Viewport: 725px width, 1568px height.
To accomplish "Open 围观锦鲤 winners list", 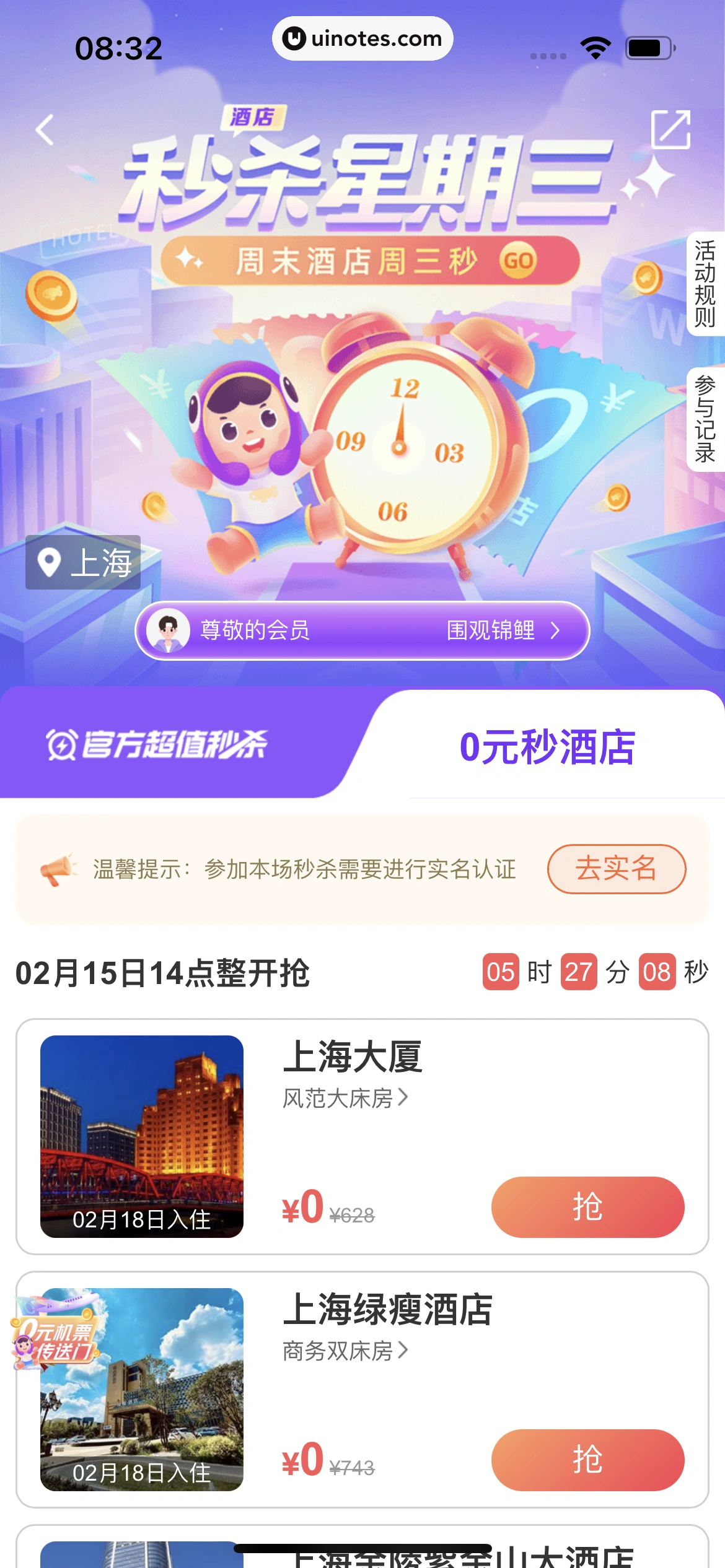I will click(x=502, y=630).
